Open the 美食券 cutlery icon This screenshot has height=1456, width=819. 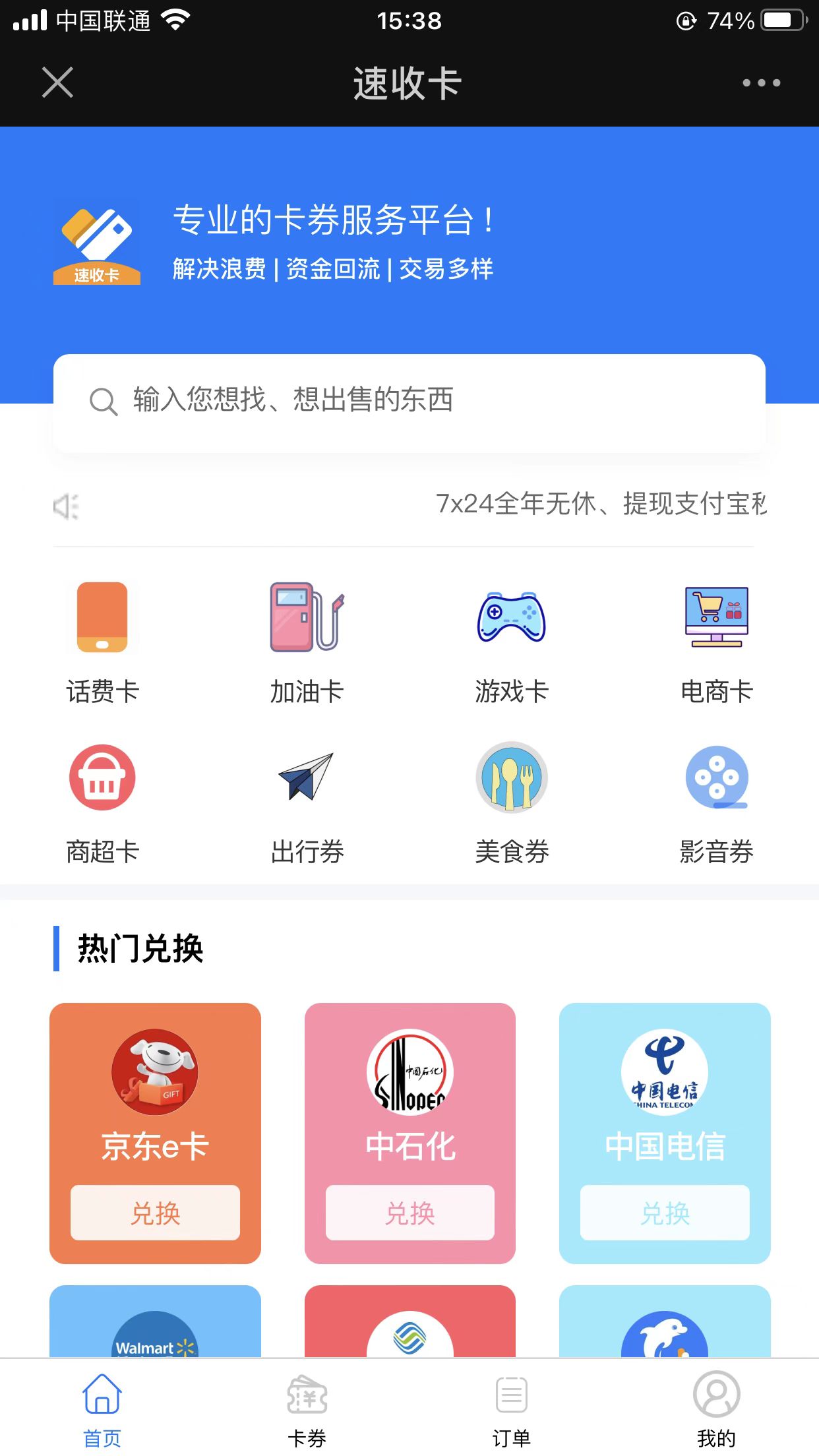click(512, 778)
